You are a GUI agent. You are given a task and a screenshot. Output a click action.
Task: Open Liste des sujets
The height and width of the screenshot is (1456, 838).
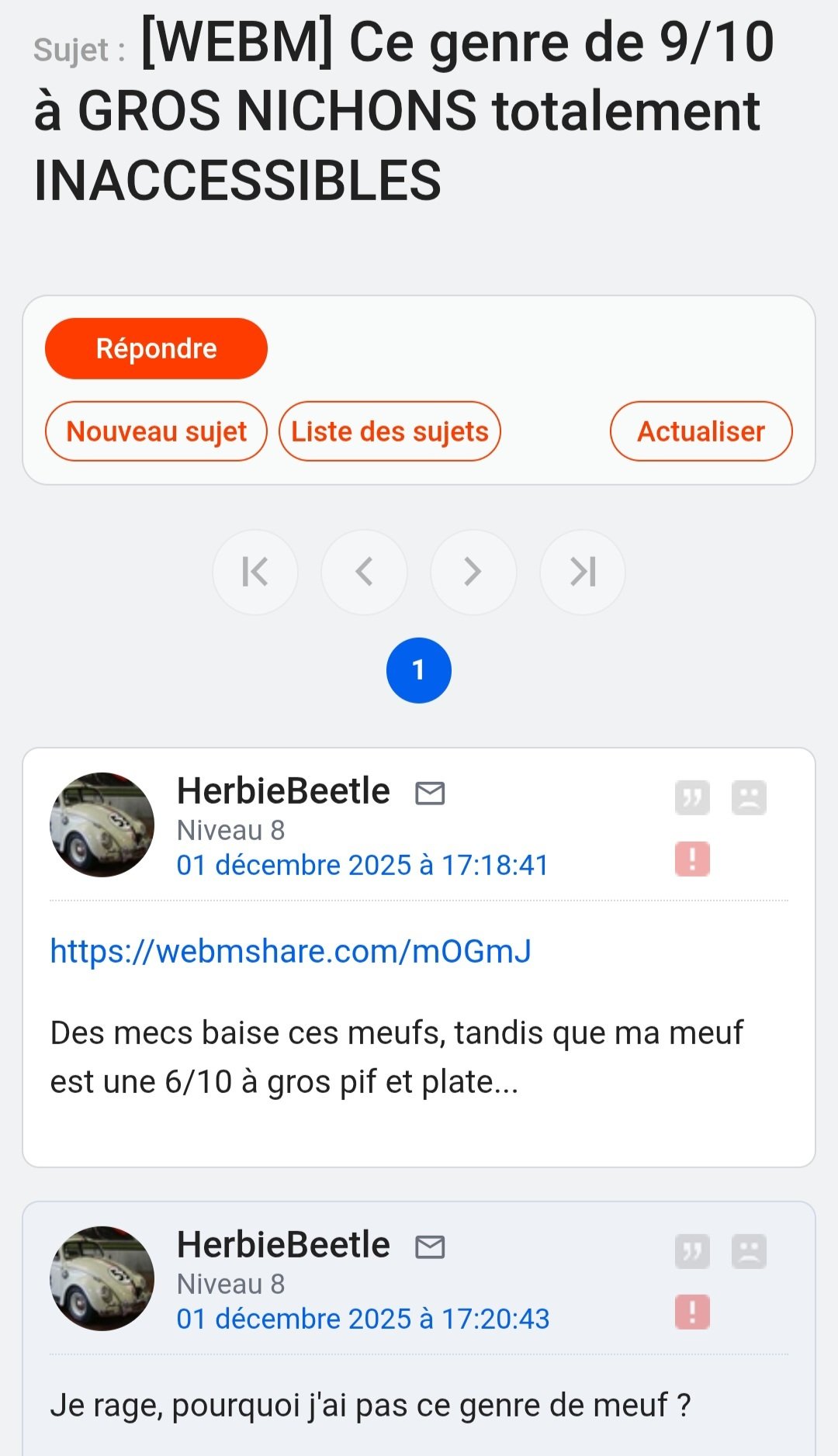390,431
